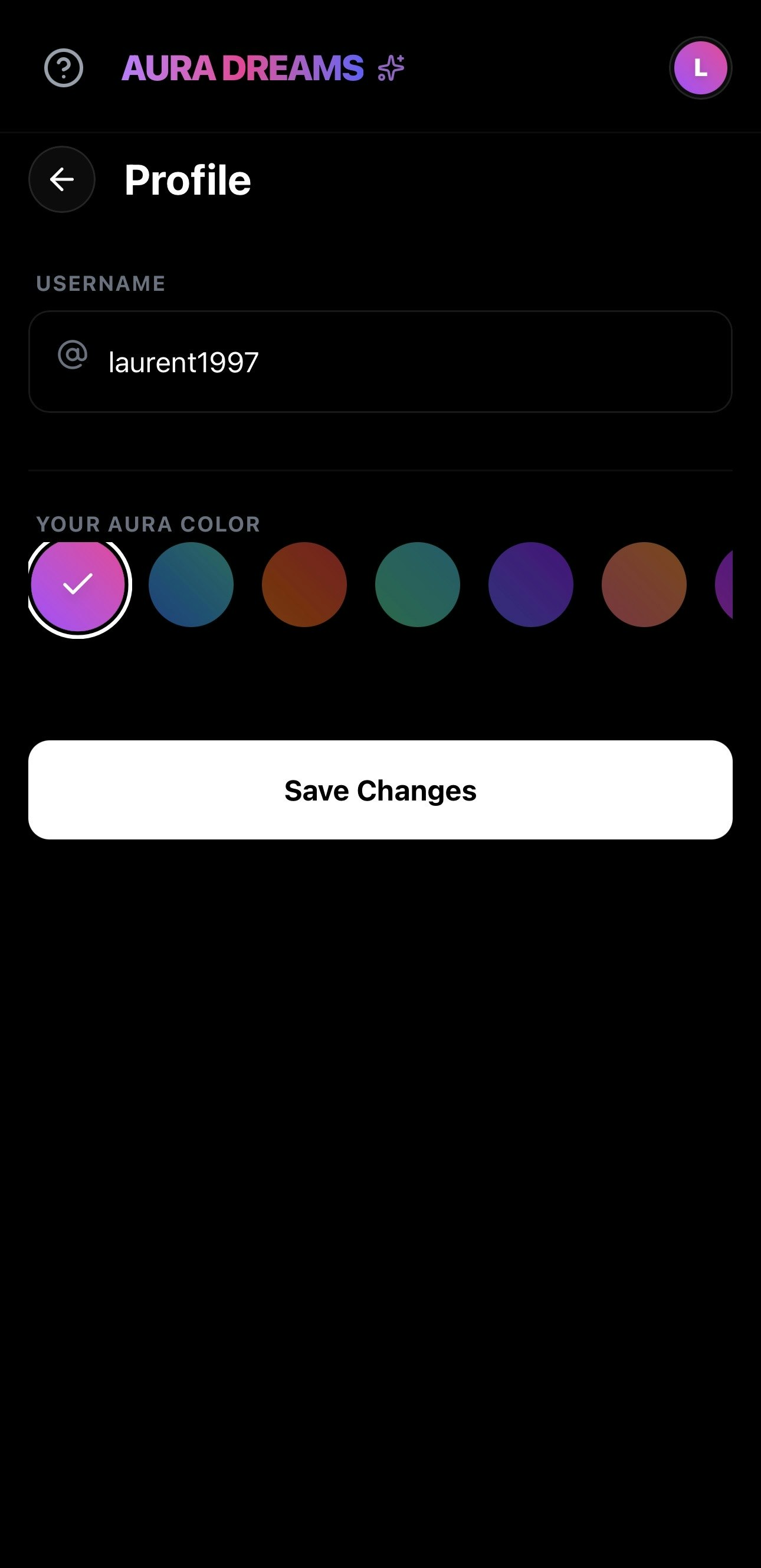Toggle selection of the teal aura color
The image size is (761, 1568).
click(x=192, y=585)
